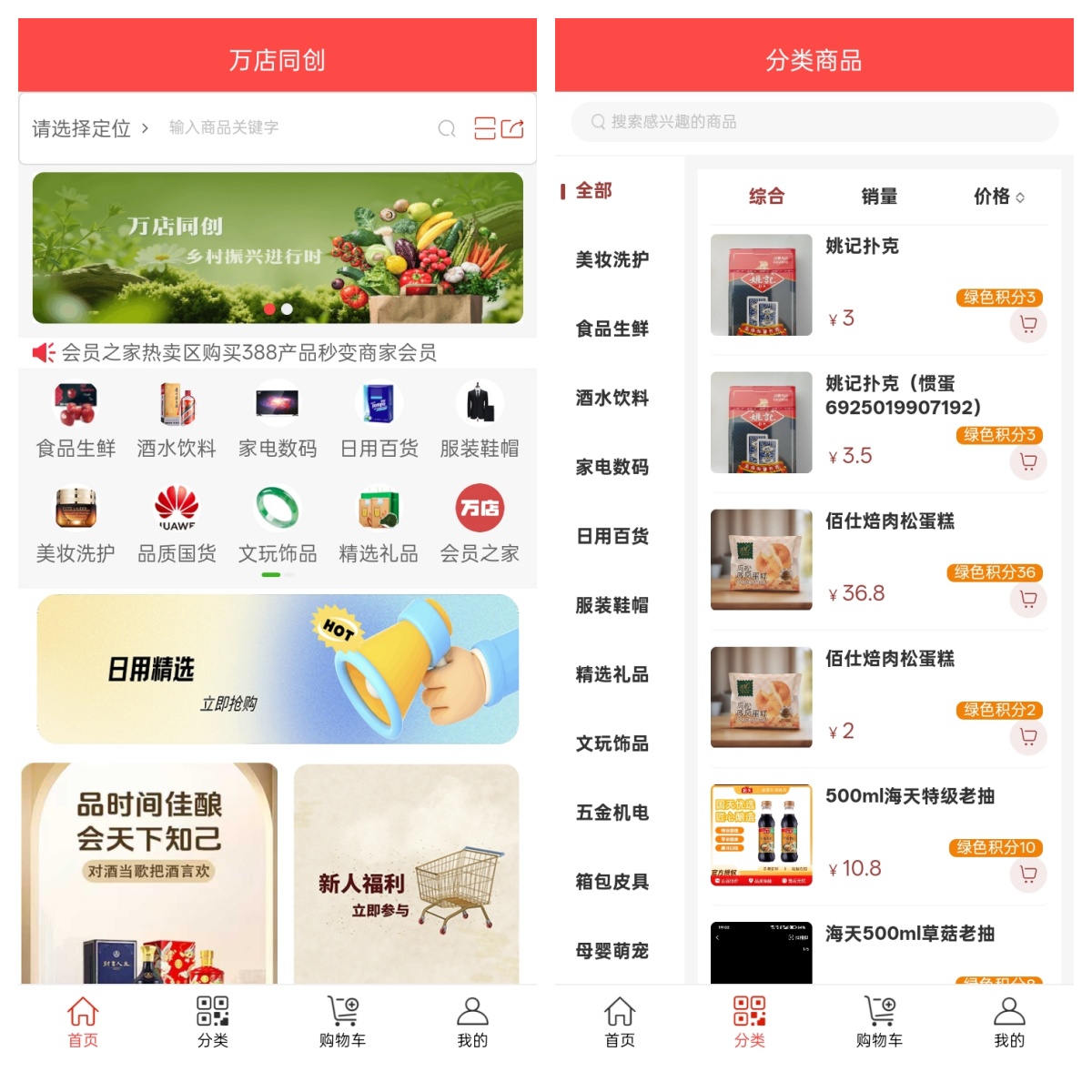1092x1092 pixels.
Task: Open the ¥3 姚记扑克 product
Action: [x=861, y=284]
